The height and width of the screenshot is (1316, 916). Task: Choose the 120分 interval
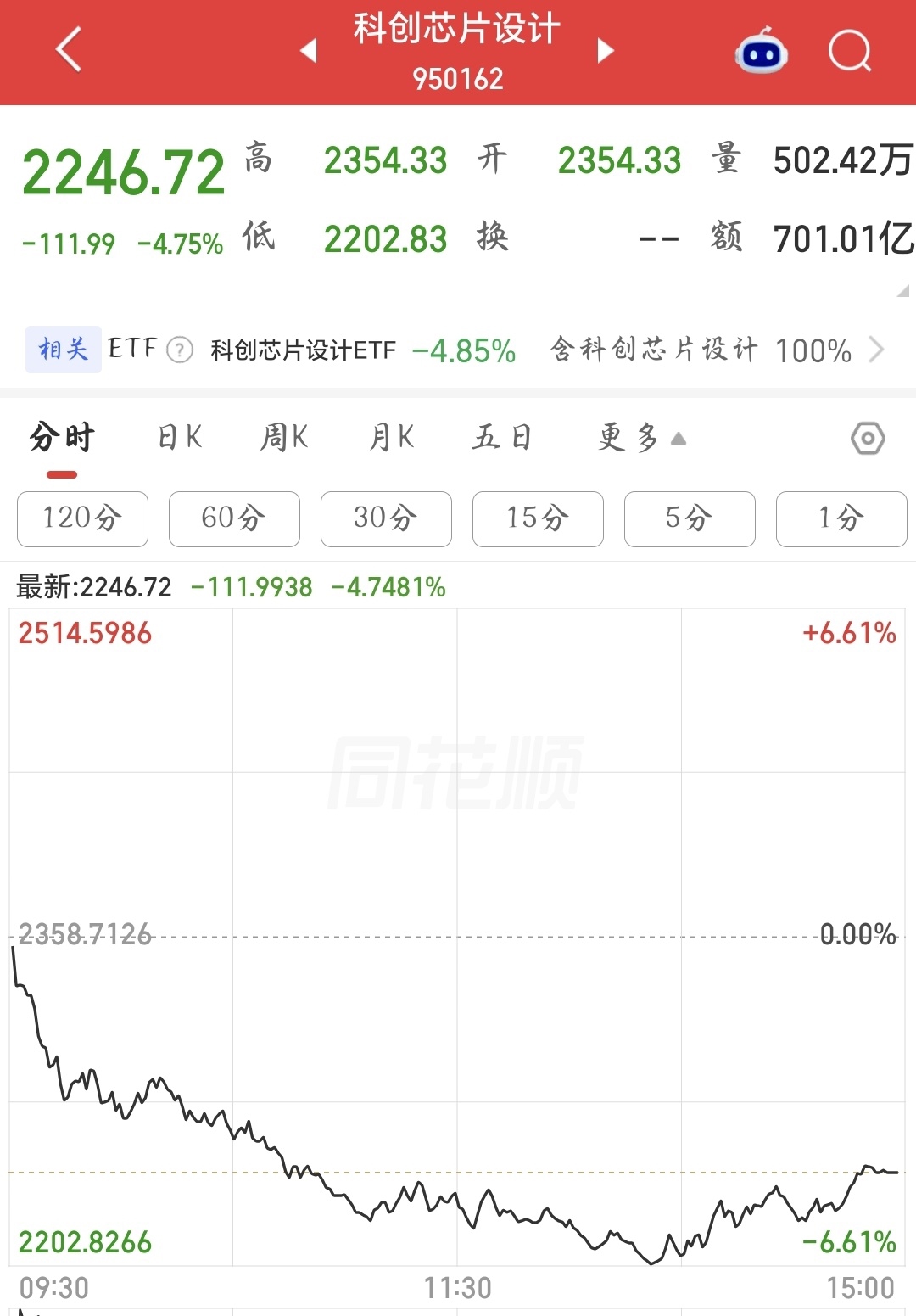point(82,518)
